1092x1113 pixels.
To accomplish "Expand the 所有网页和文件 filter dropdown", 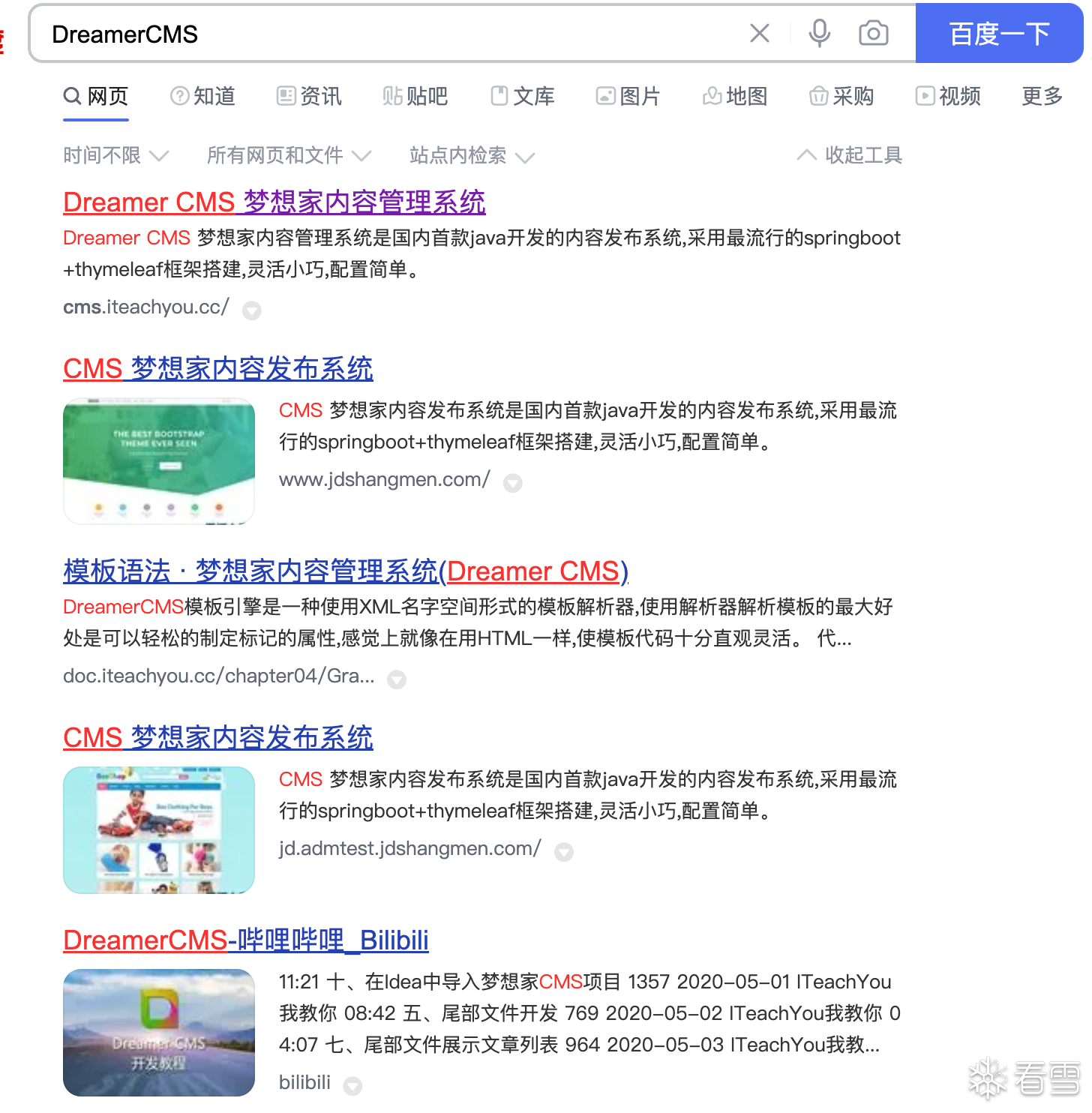I will click(x=289, y=155).
